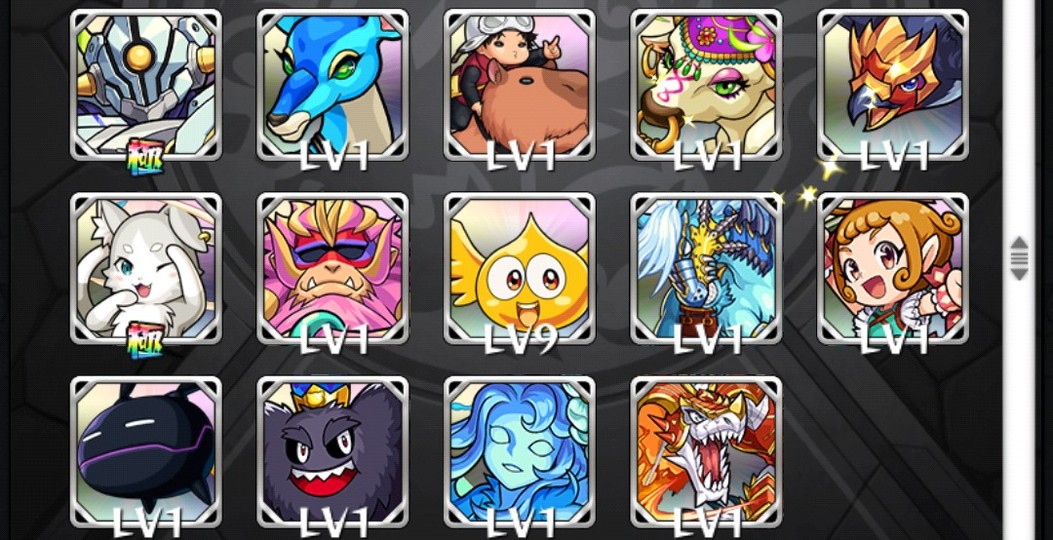Select the roaring red flame dragon
The image size is (1053, 540).
pyautogui.click(x=706, y=452)
